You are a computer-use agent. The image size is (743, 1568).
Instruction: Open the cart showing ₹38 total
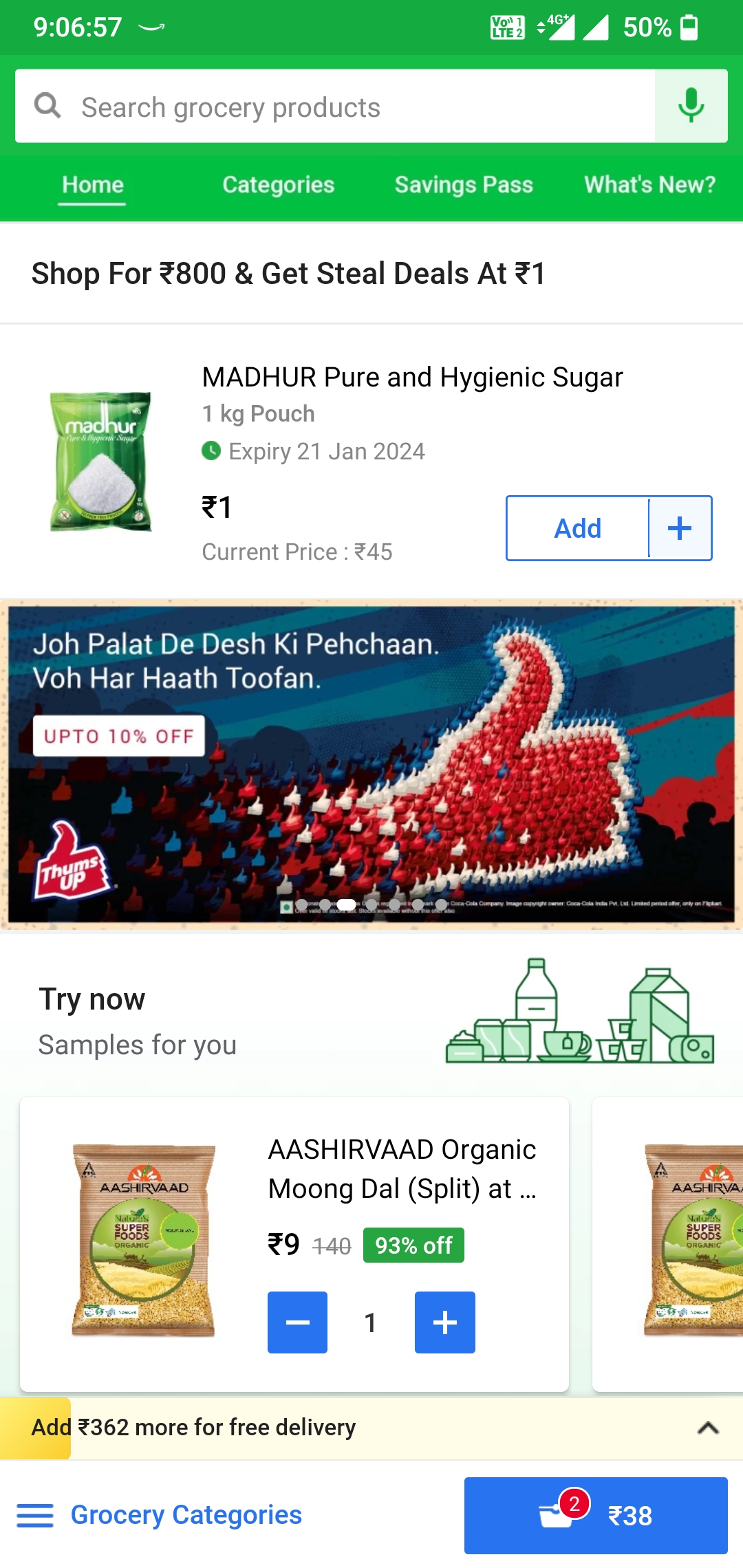pyautogui.click(x=595, y=1514)
